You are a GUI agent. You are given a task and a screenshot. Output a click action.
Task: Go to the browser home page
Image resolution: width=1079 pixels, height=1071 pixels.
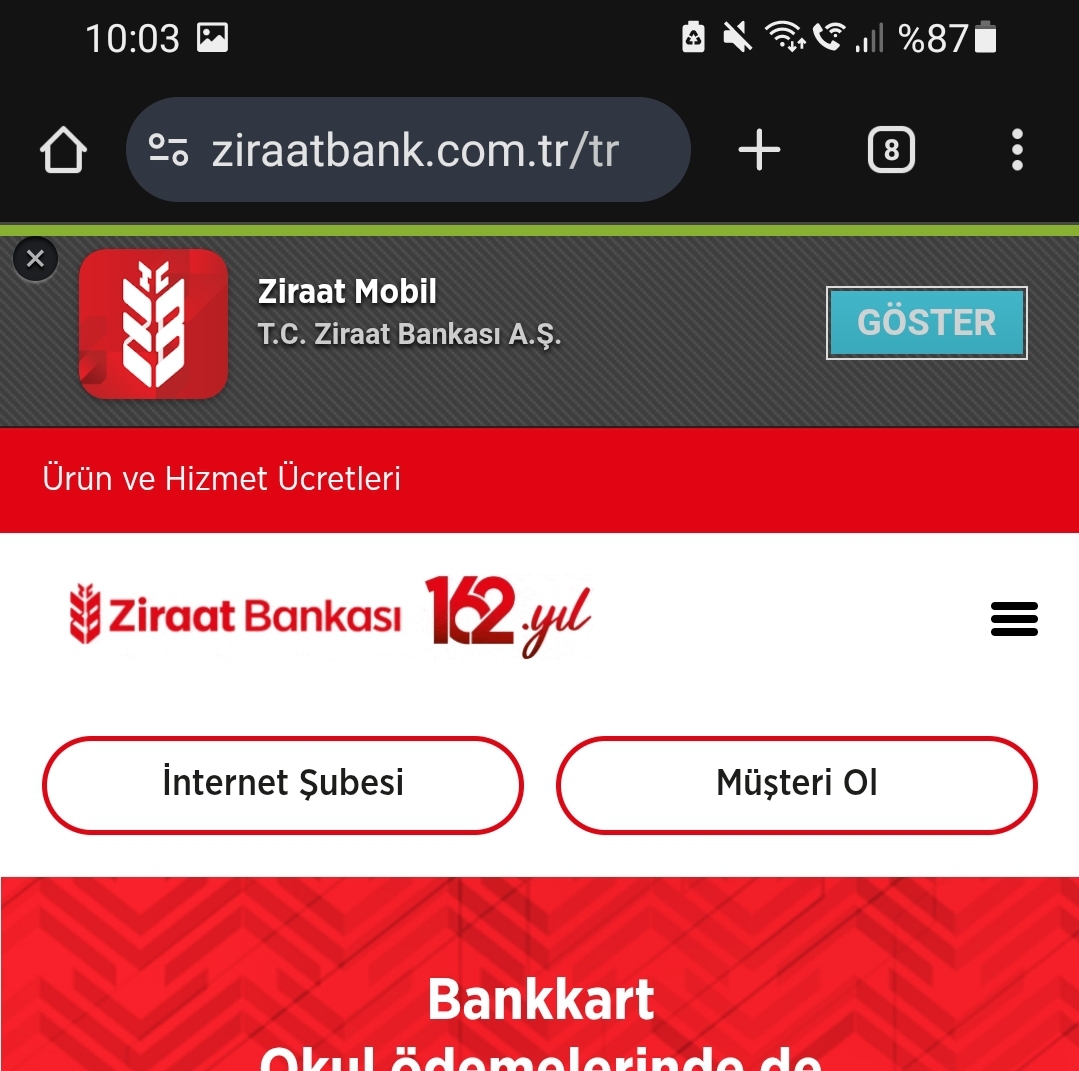(x=63, y=151)
